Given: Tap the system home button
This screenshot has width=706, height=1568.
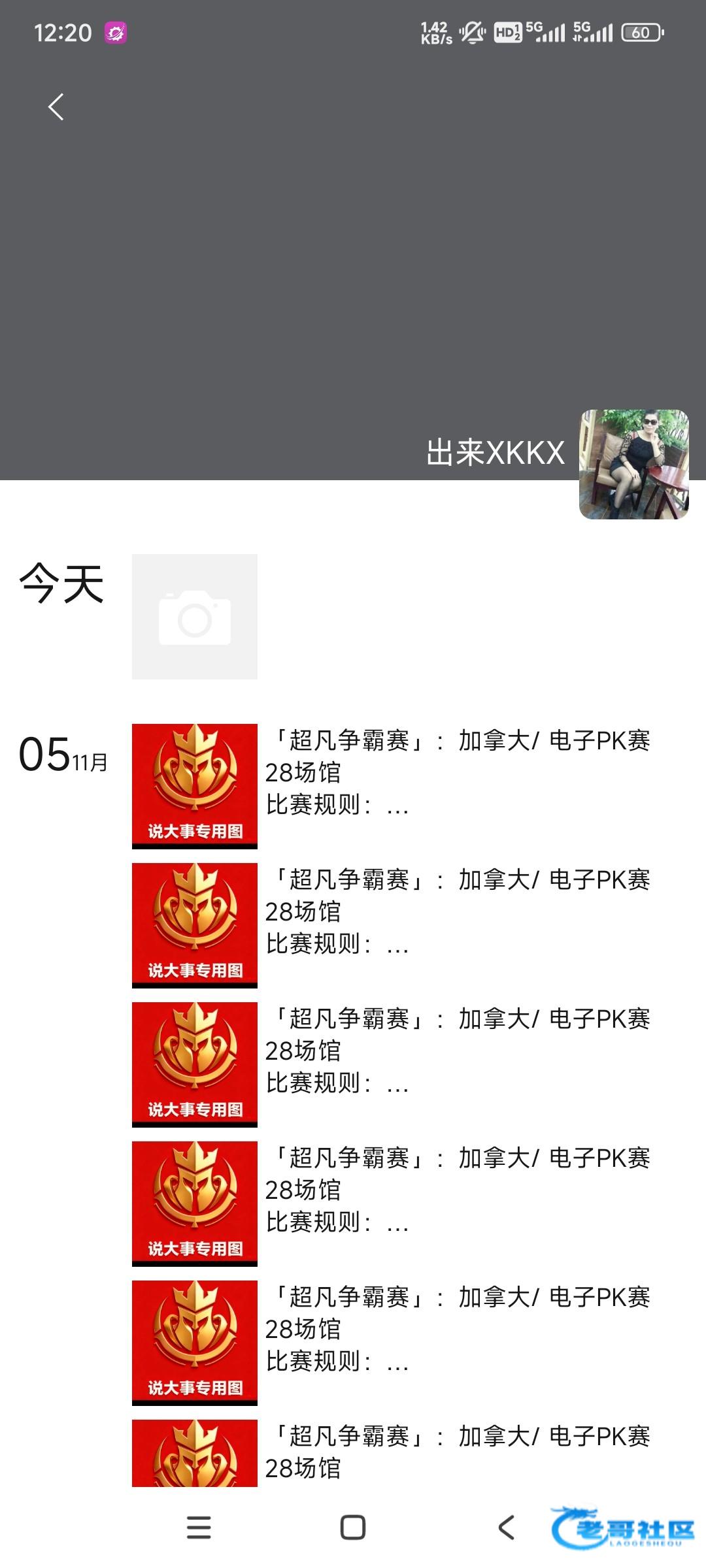Looking at the screenshot, I should (x=353, y=1527).
